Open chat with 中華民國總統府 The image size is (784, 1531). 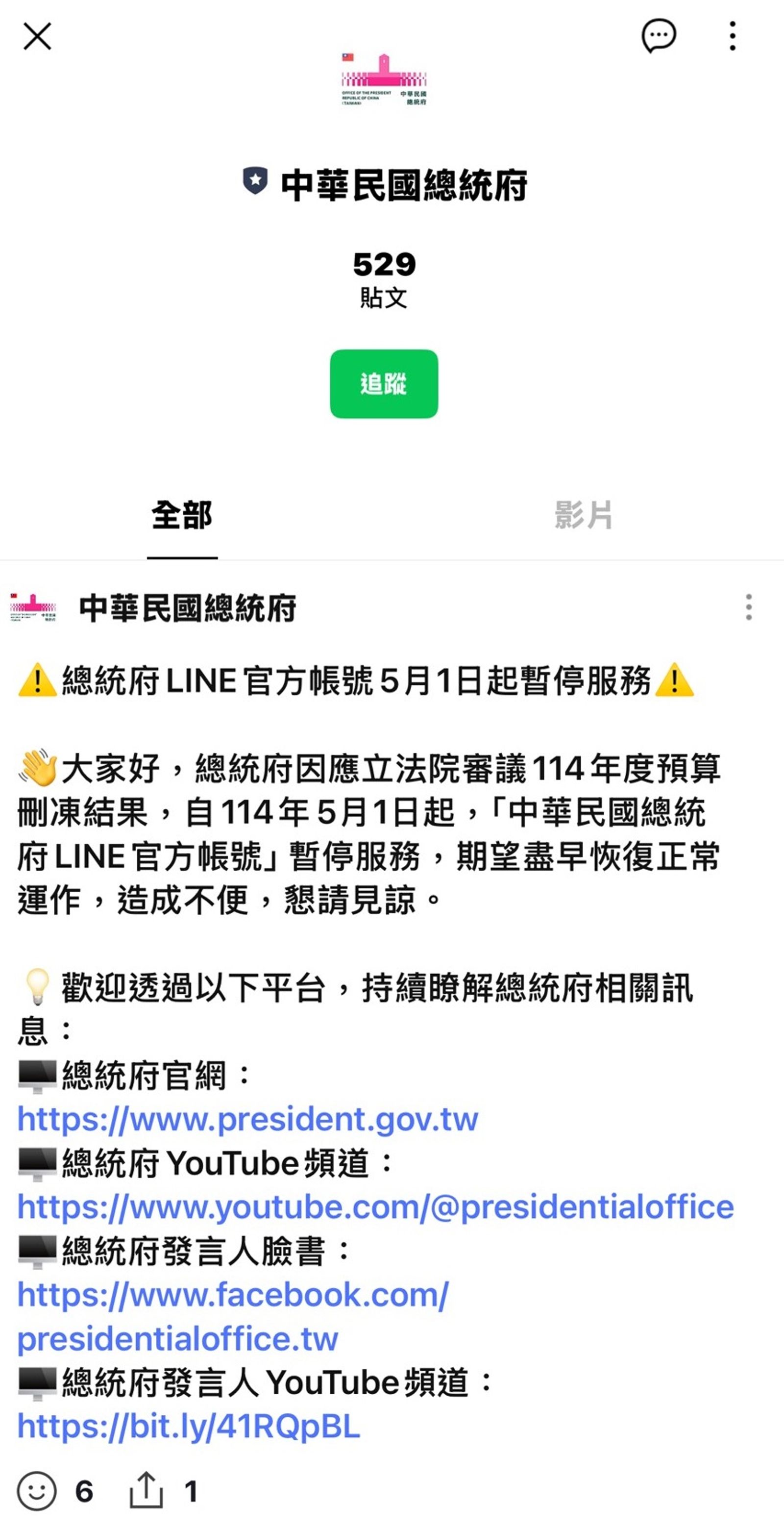pyautogui.click(x=658, y=36)
